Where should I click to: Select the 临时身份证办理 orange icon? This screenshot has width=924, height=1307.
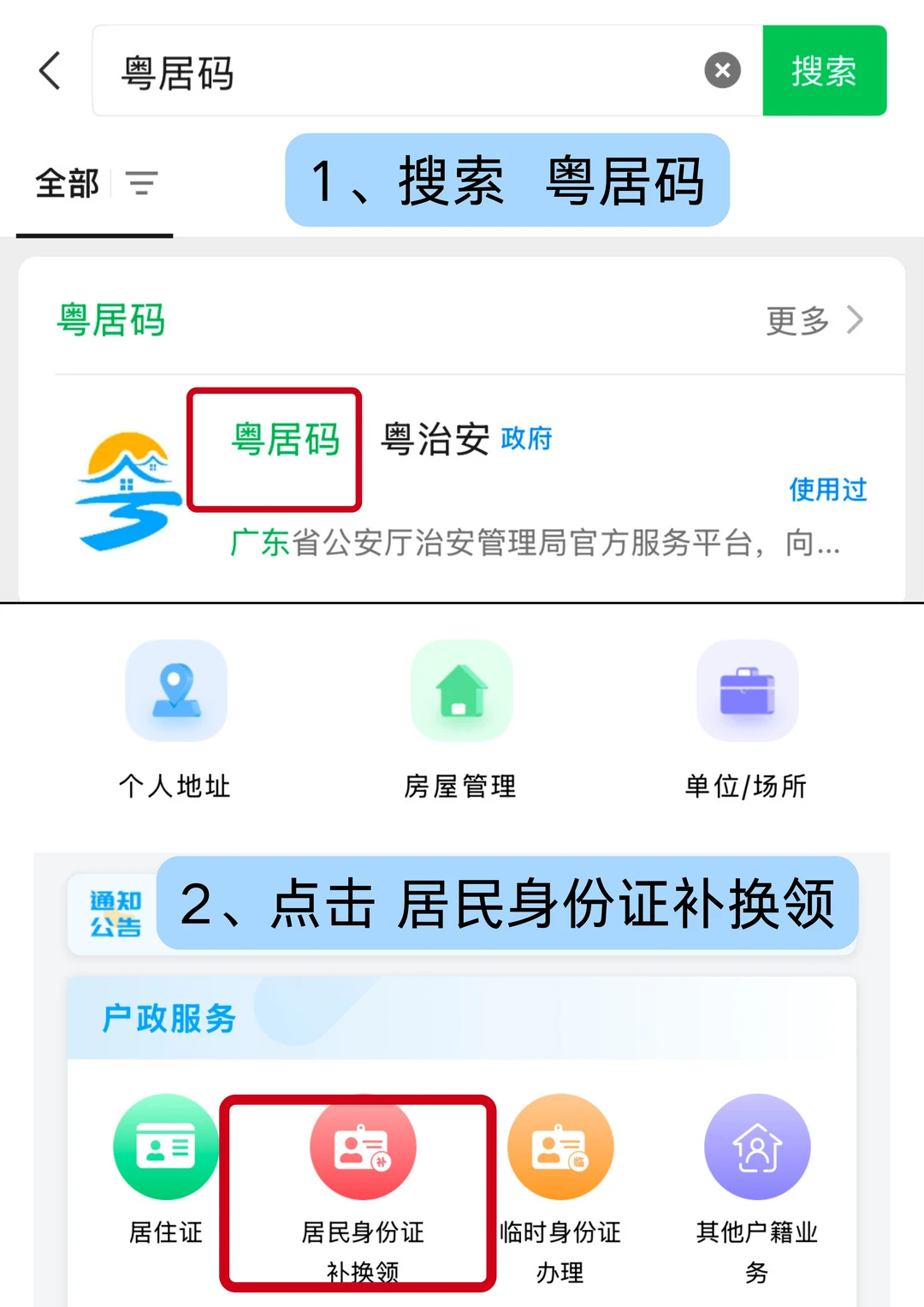click(x=560, y=1147)
